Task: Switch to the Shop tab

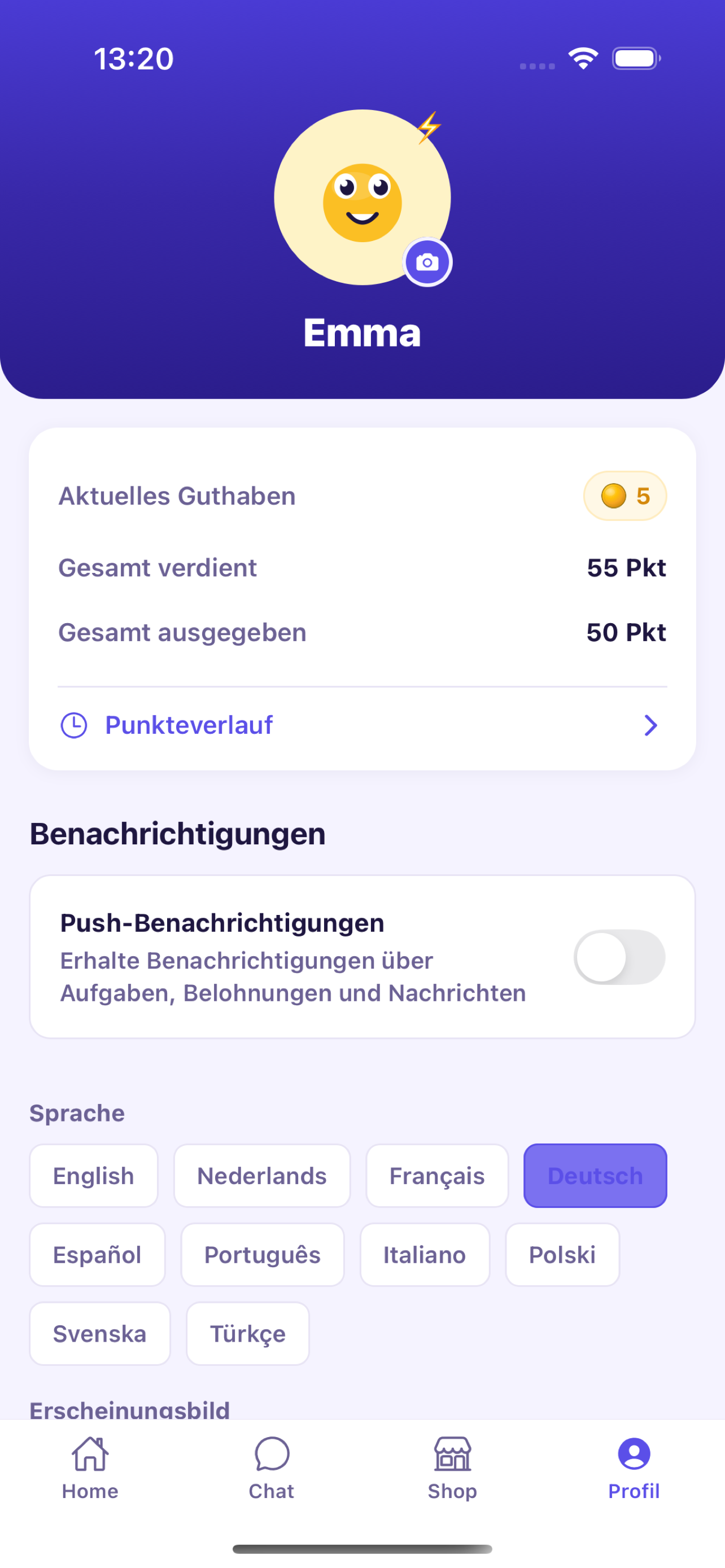Action: pyautogui.click(x=452, y=1468)
